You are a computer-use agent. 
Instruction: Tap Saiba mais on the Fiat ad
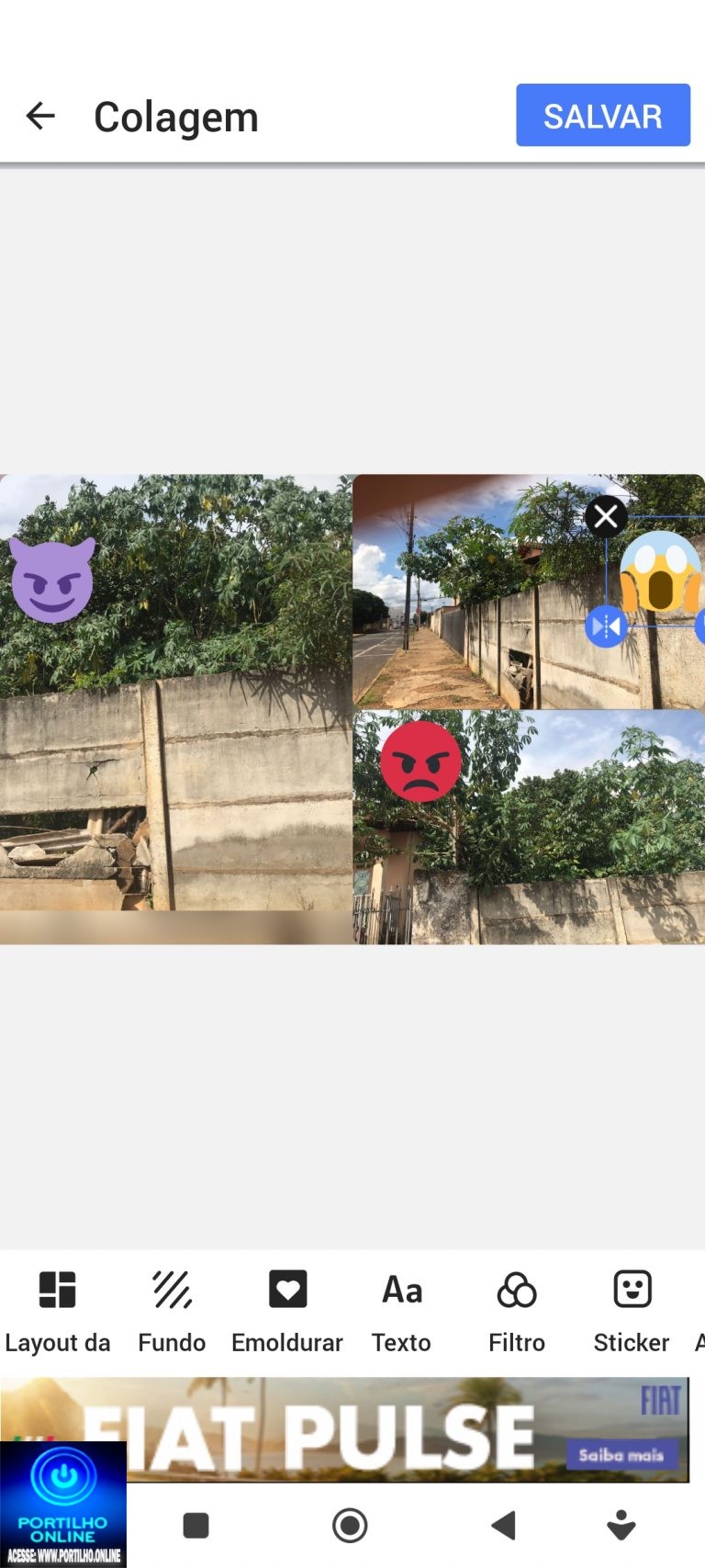[x=621, y=1455]
